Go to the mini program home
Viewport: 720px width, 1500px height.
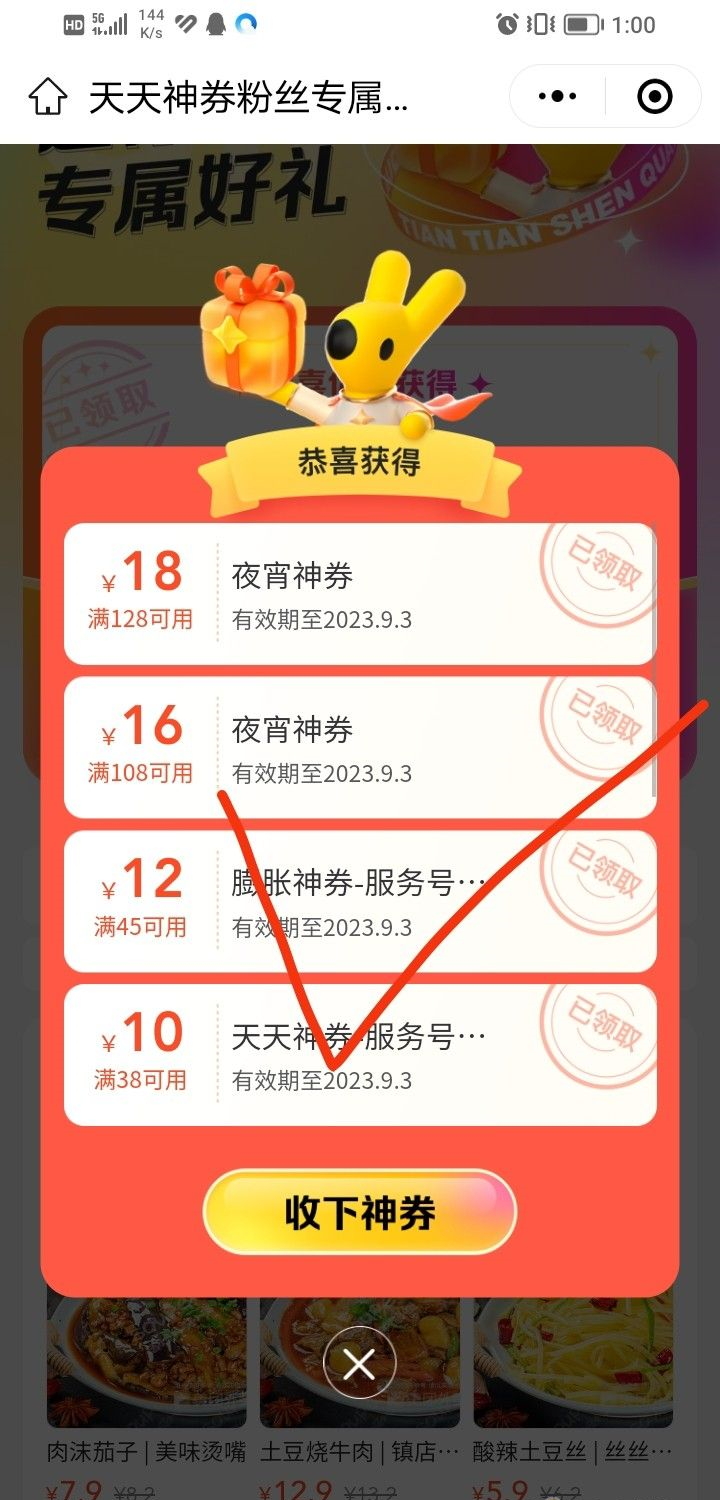pyautogui.click(x=47, y=98)
